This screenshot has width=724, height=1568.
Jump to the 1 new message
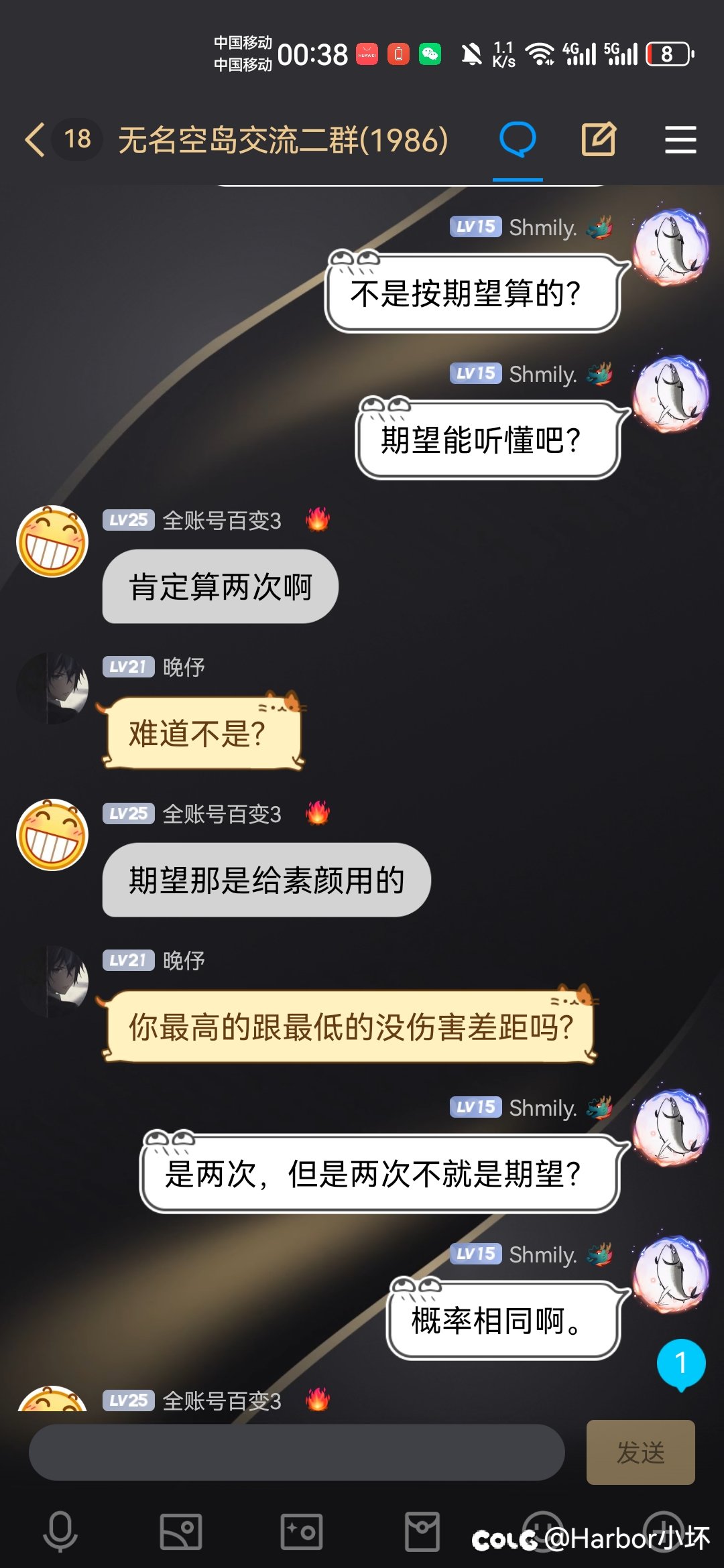681,1364
